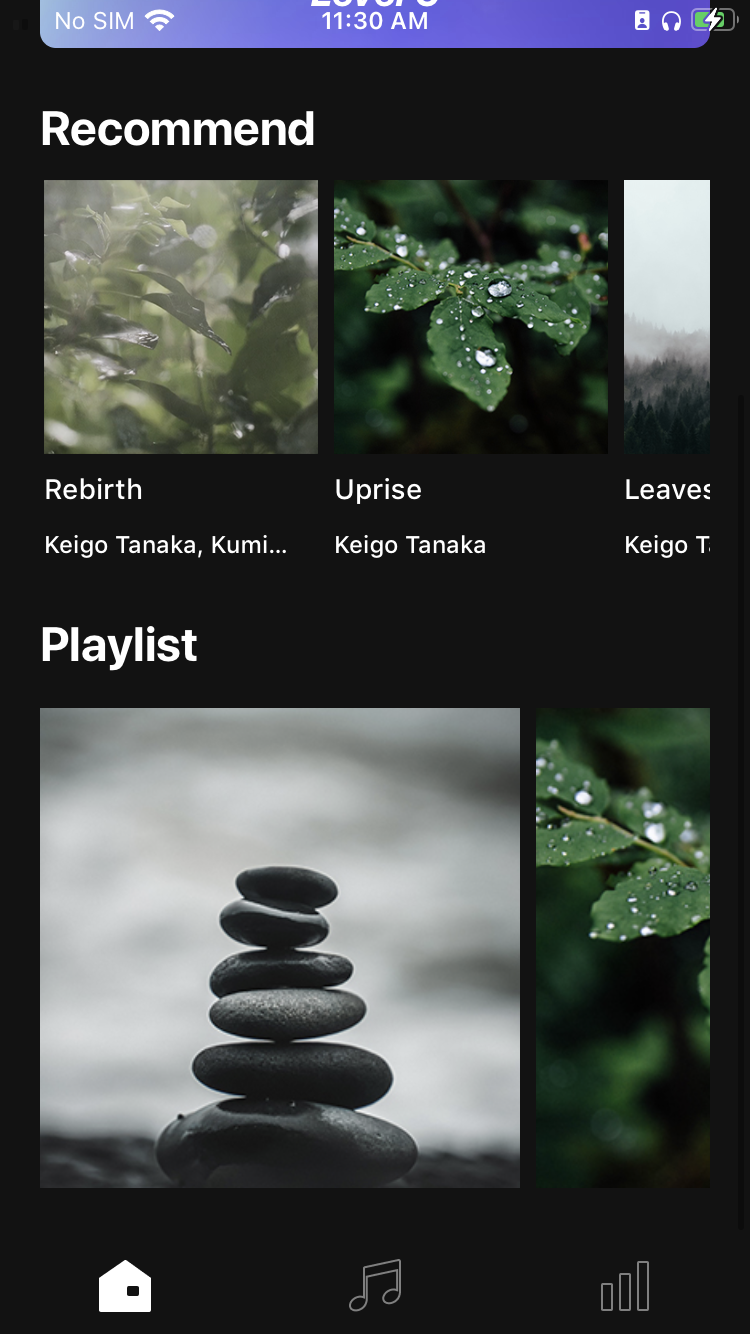Open the Uprise recommended track
The width and height of the screenshot is (750, 1334).
pos(471,317)
